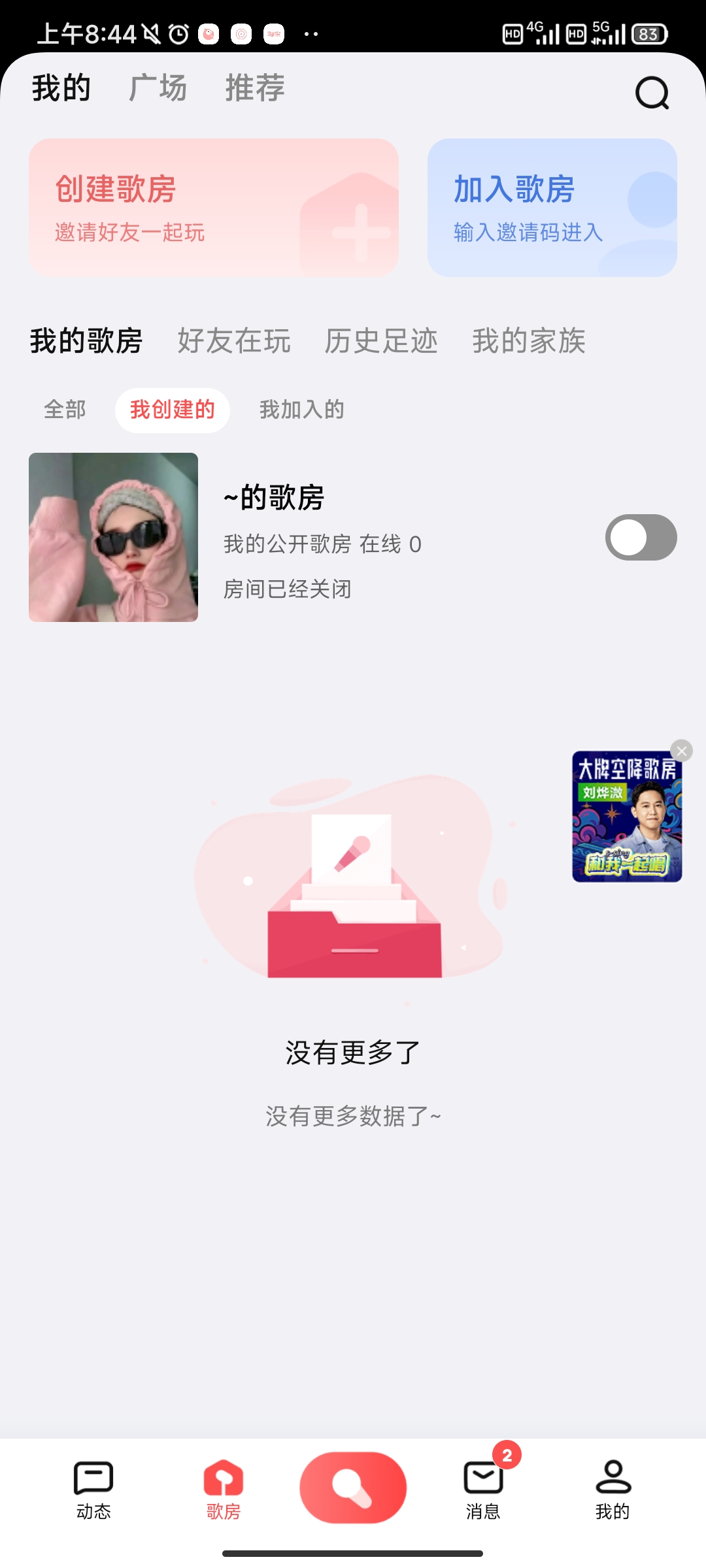Viewport: 706px width, 1568px height.
Task: Dismiss the floating ad with its close X
Action: (681, 751)
